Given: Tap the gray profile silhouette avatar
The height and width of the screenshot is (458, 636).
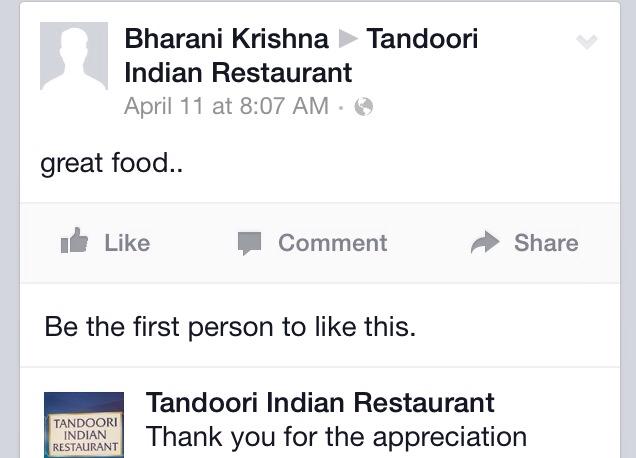Looking at the screenshot, I should (x=74, y=56).
